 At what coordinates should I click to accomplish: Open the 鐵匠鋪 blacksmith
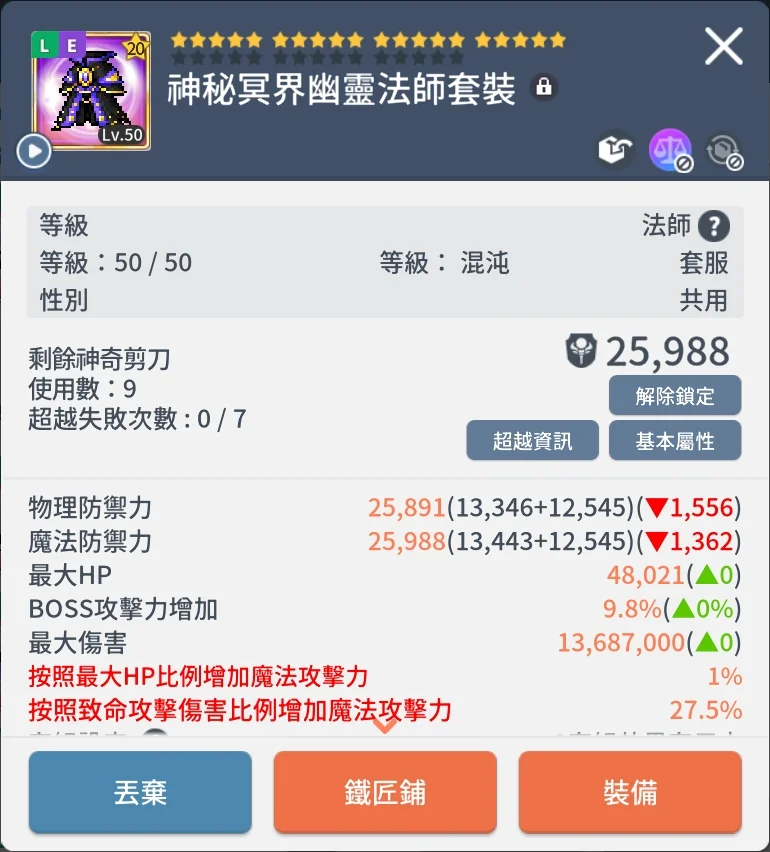(x=385, y=792)
